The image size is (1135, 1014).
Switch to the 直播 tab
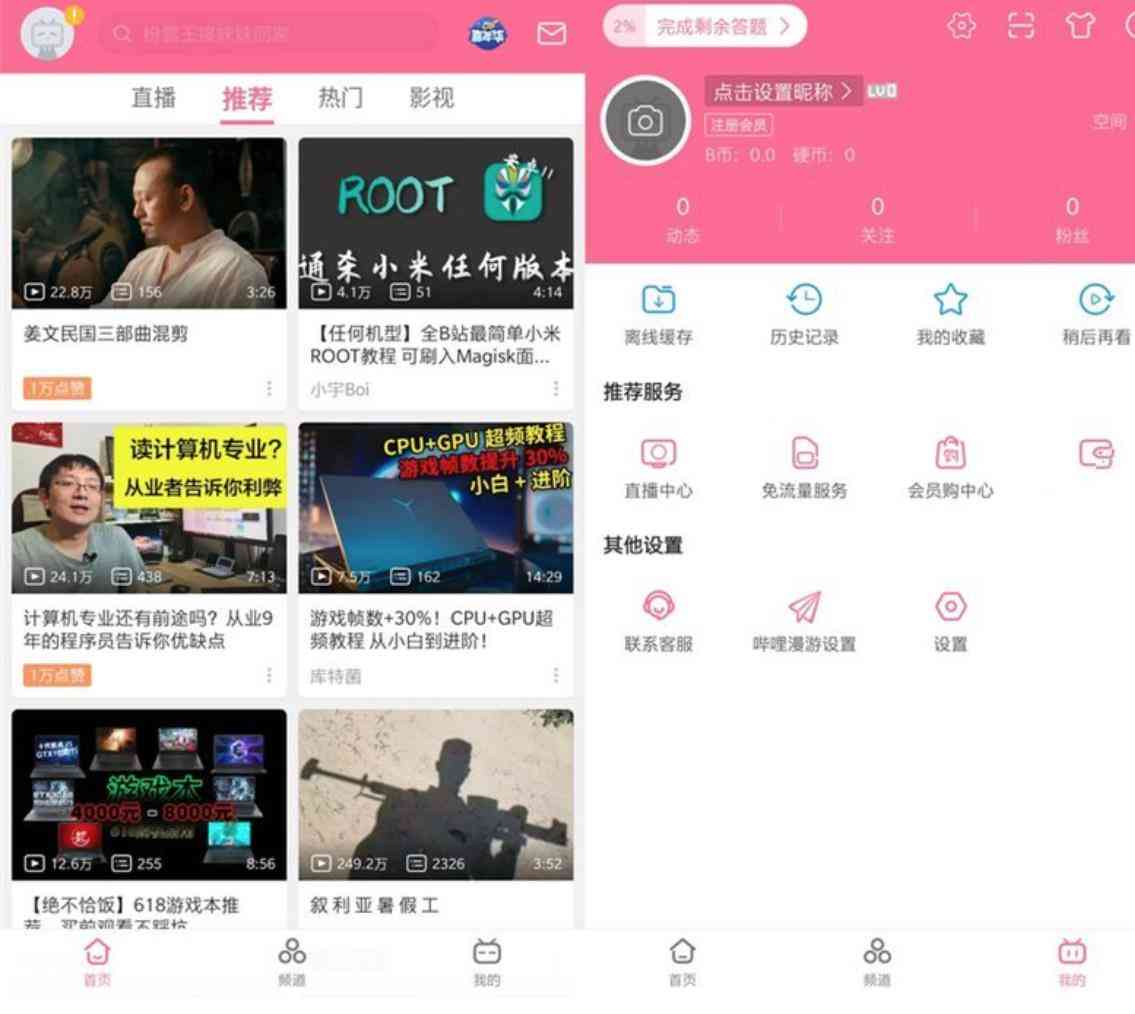pos(154,98)
